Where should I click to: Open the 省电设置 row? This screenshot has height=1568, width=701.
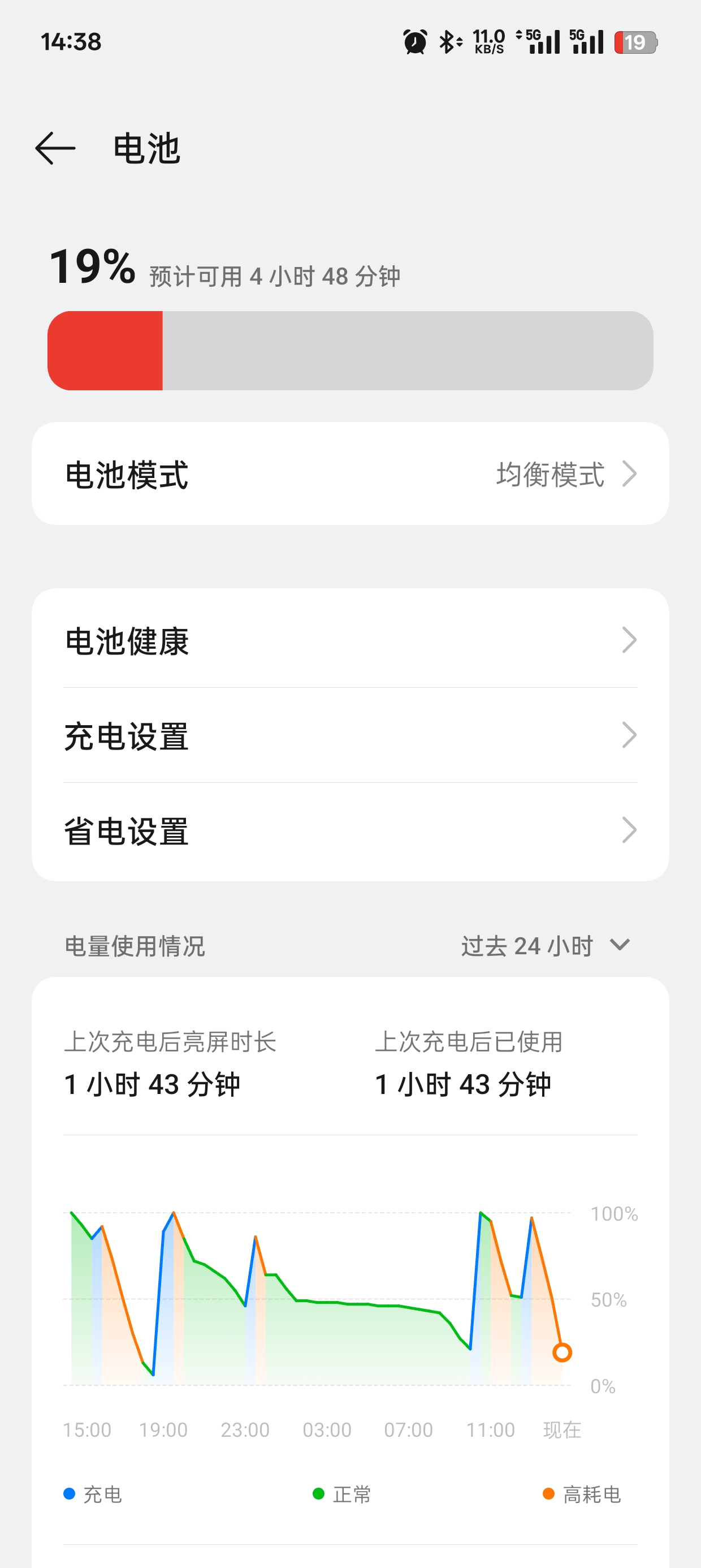[x=350, y=831]
